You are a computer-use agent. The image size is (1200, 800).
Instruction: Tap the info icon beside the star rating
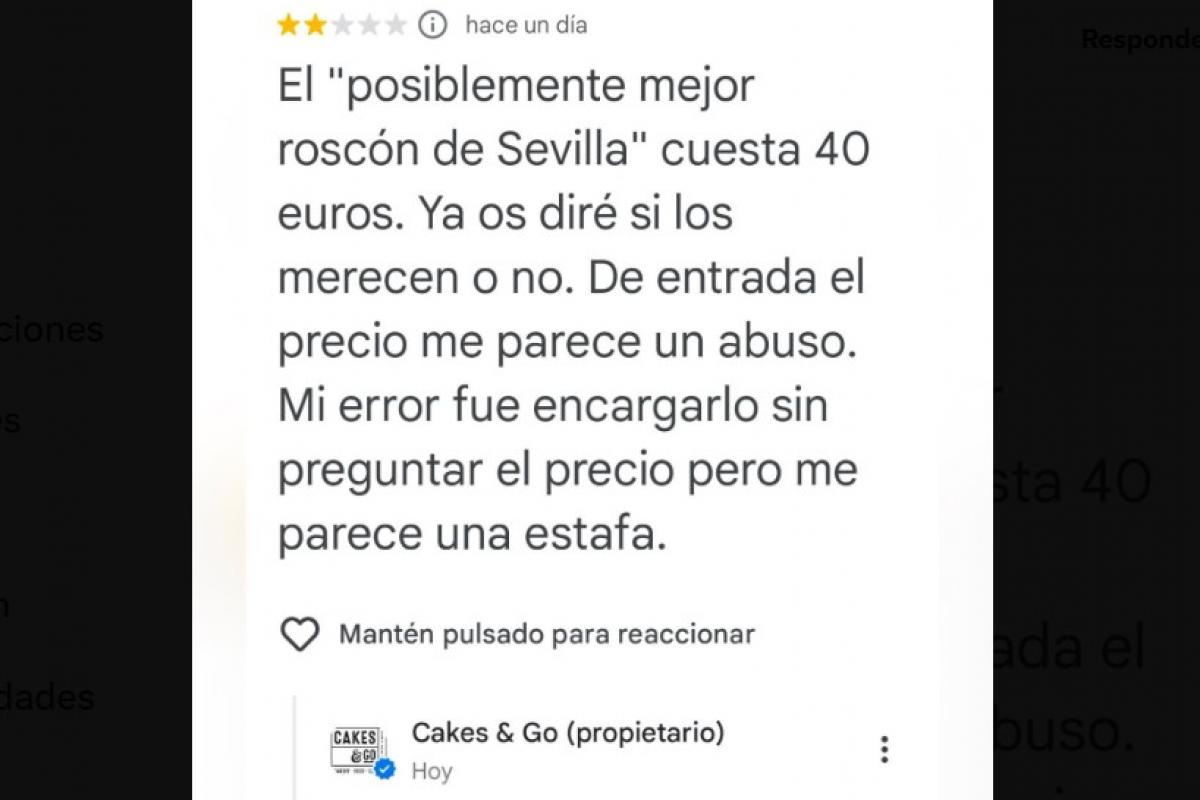pyautogui.click(x=432, y=25)
